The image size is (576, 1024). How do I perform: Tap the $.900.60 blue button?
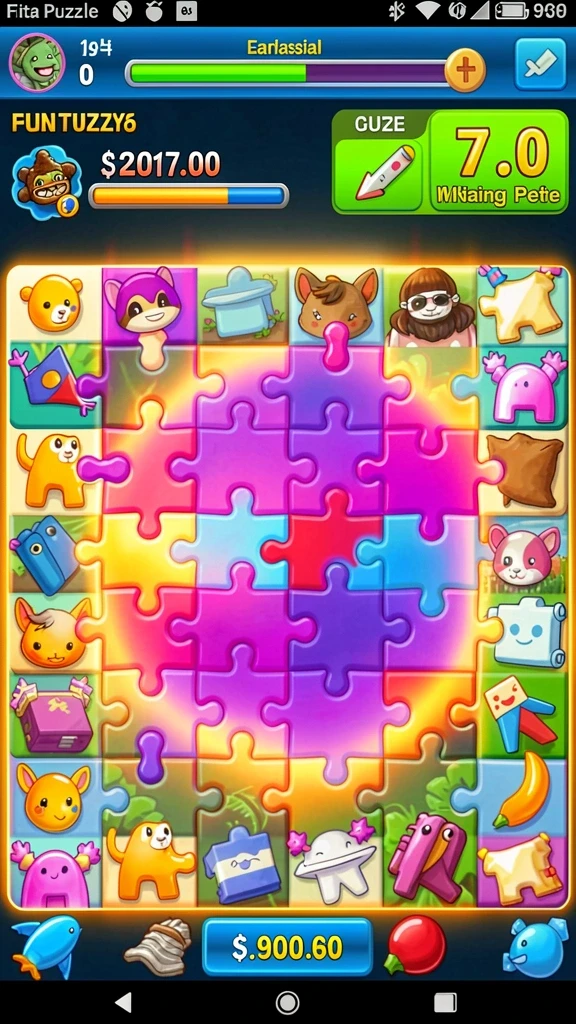(x=287, y=947)
